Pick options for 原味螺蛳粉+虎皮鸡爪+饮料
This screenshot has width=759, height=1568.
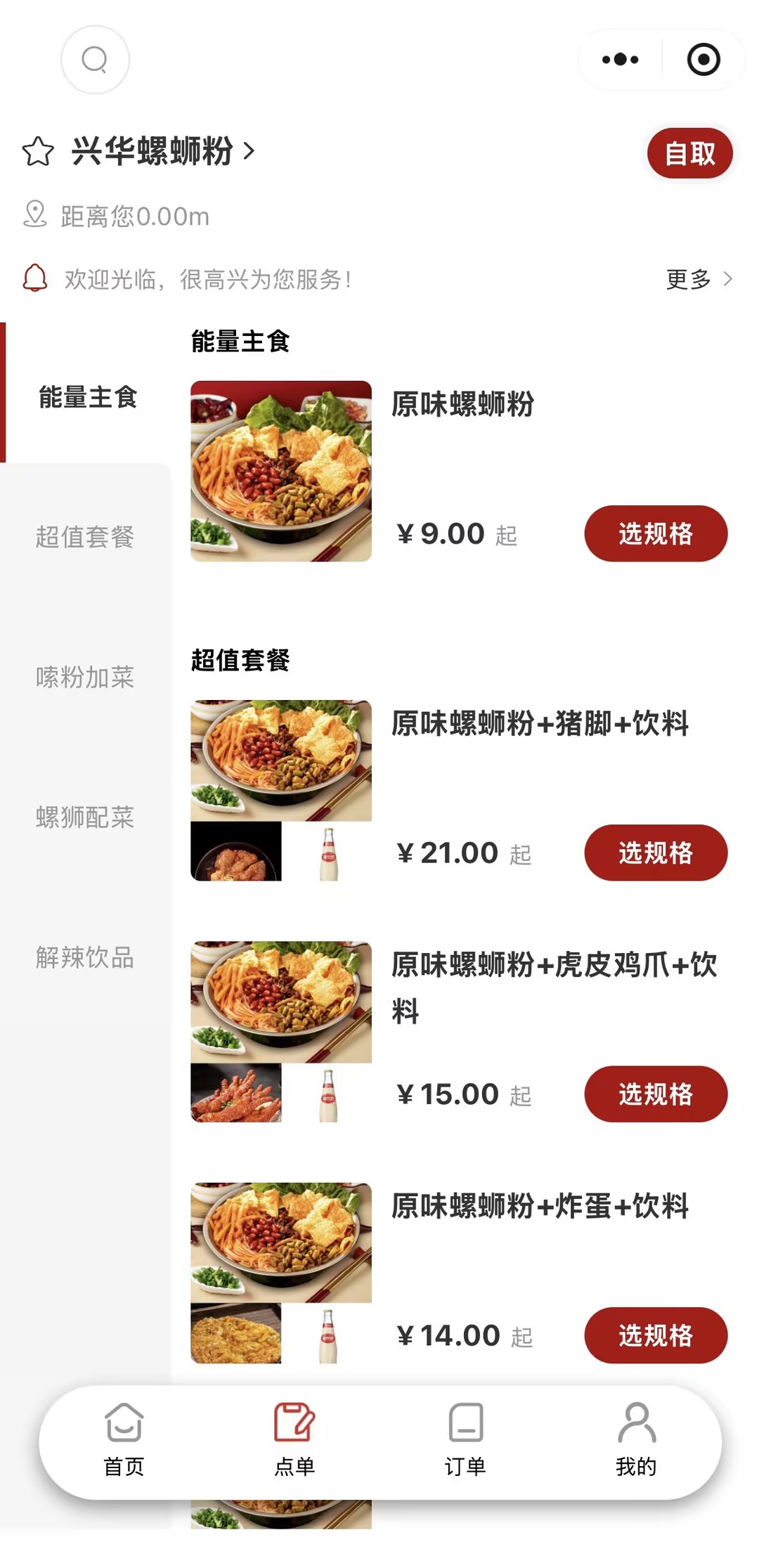(655, 1094)
